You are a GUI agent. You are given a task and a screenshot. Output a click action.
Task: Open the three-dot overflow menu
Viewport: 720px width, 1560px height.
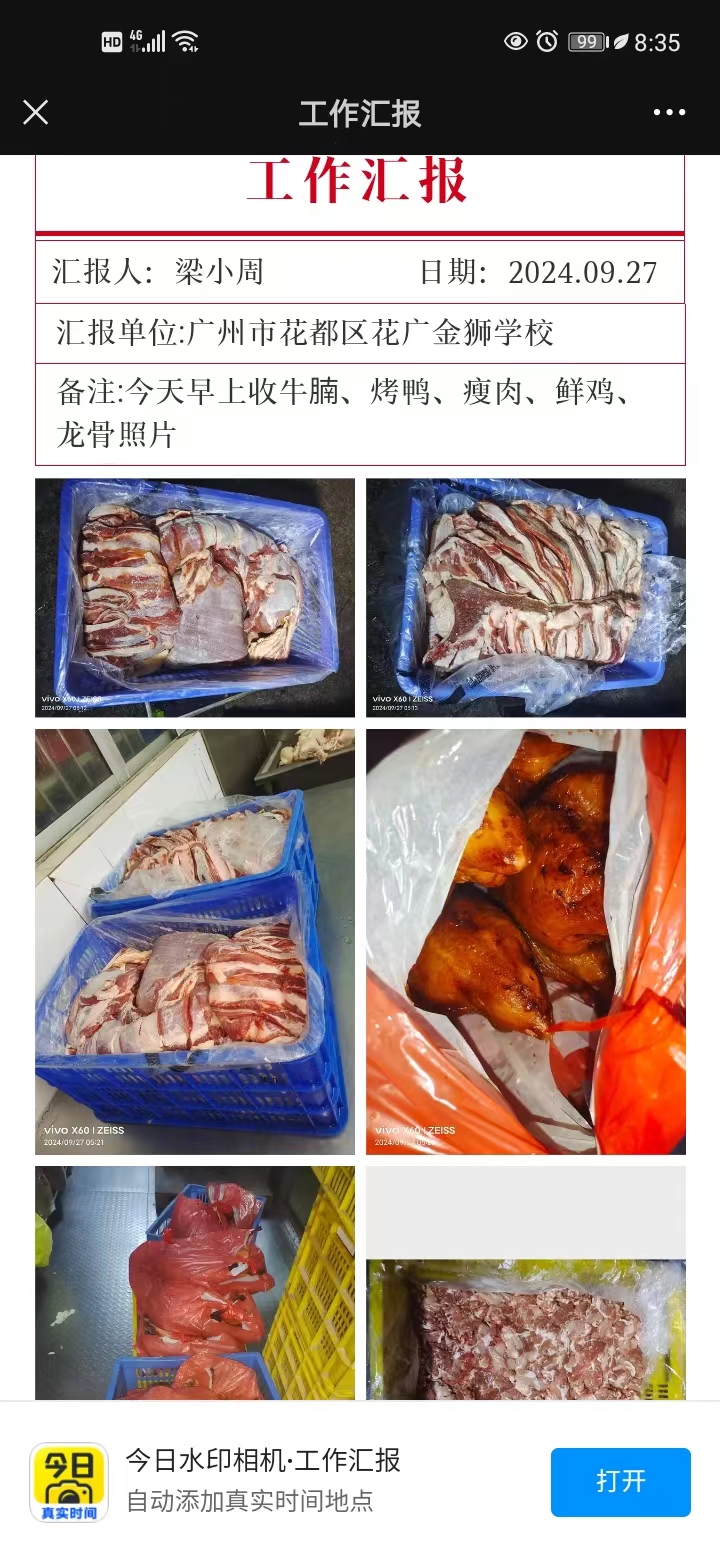pyautogui.click(x=669, y=112)
